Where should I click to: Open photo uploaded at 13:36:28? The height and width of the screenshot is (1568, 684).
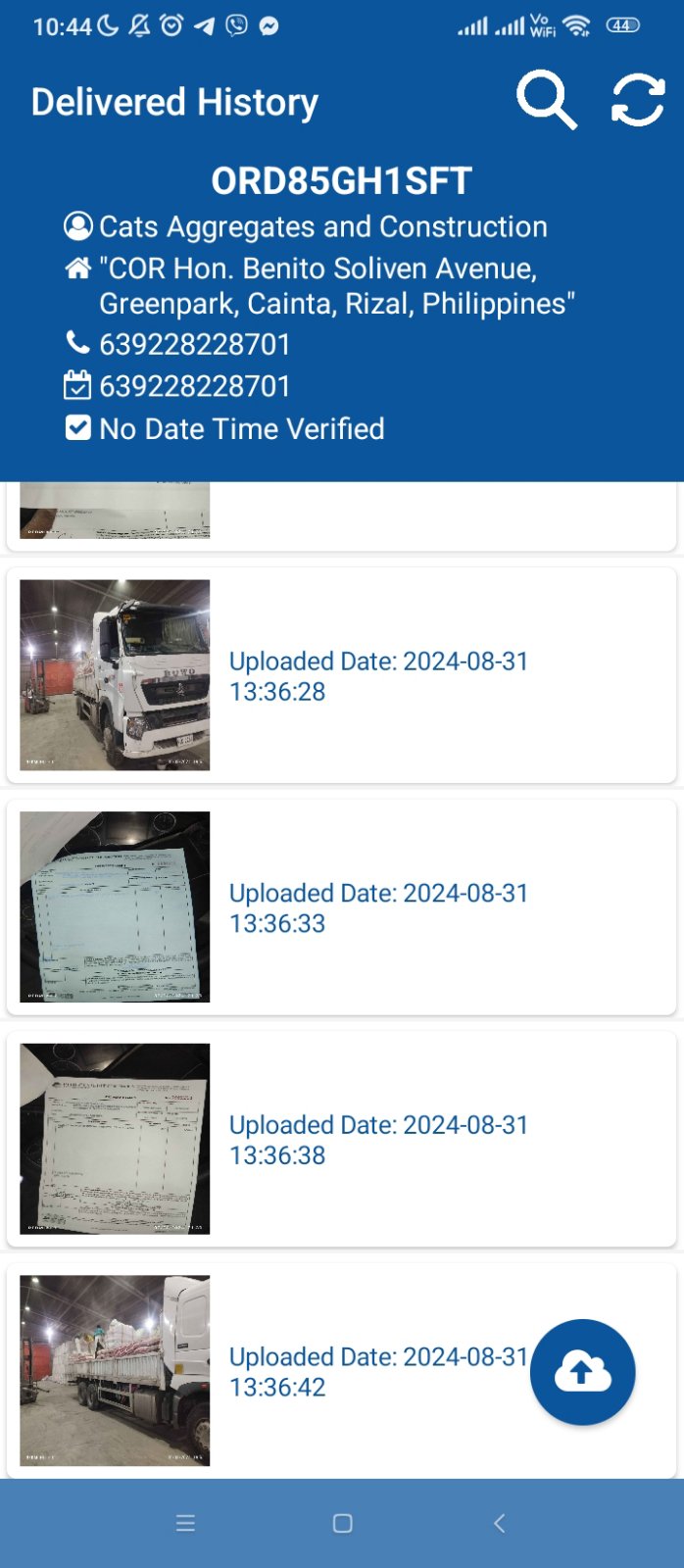tap(115, 675)
